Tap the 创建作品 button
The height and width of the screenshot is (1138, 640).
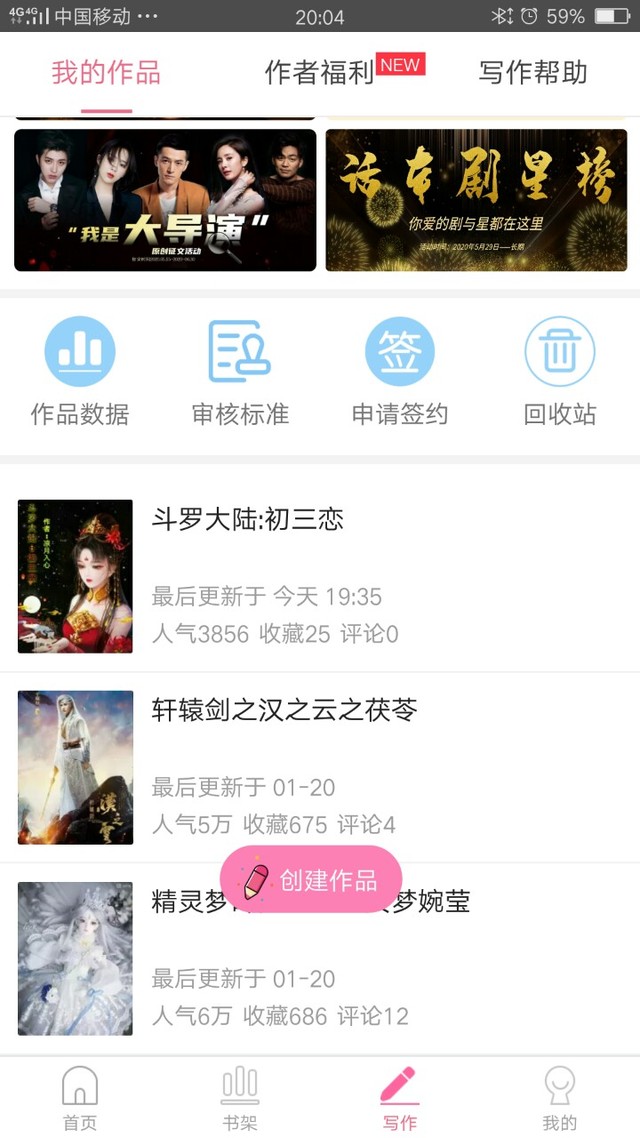[x=311, y=880]
